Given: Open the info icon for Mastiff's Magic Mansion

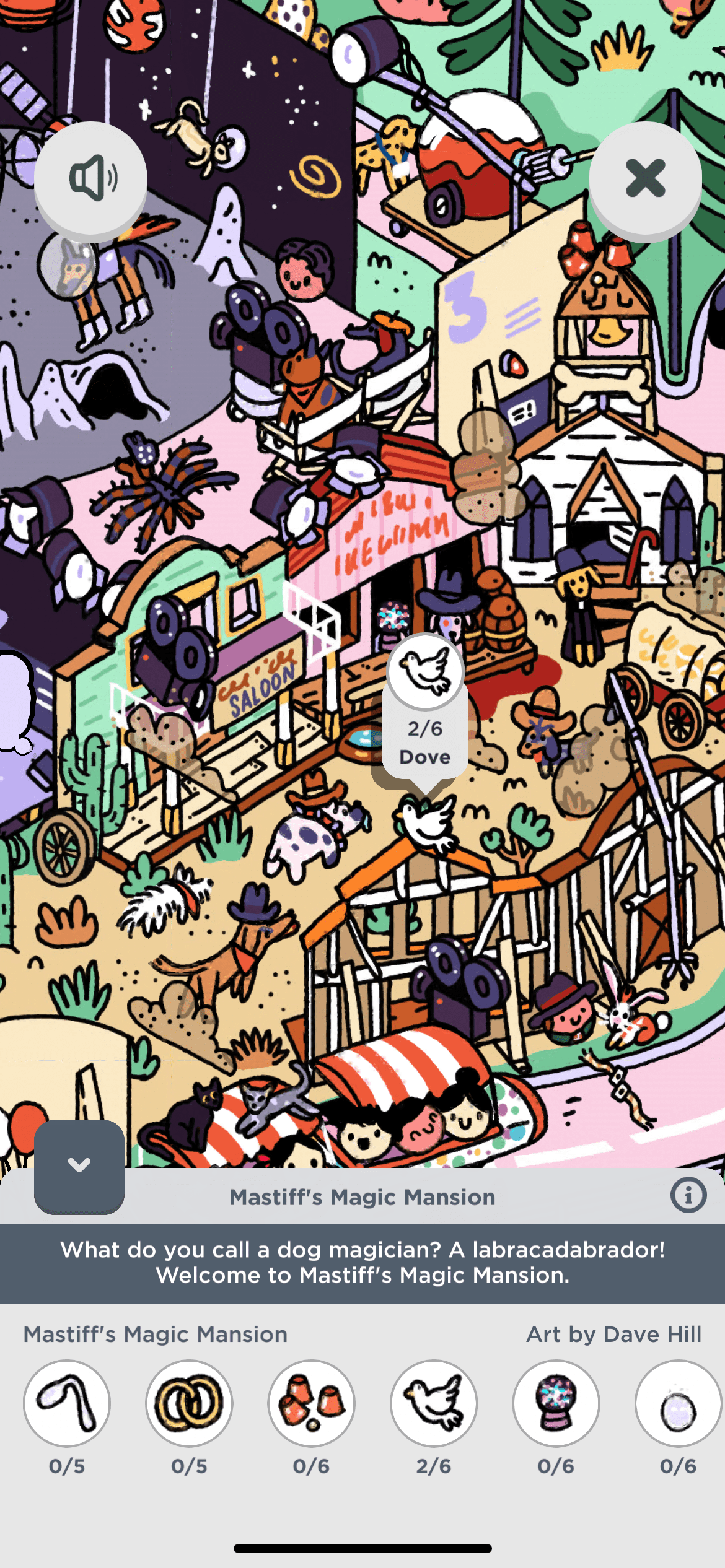Looking at the screenshot, I should coord(688,1195).
